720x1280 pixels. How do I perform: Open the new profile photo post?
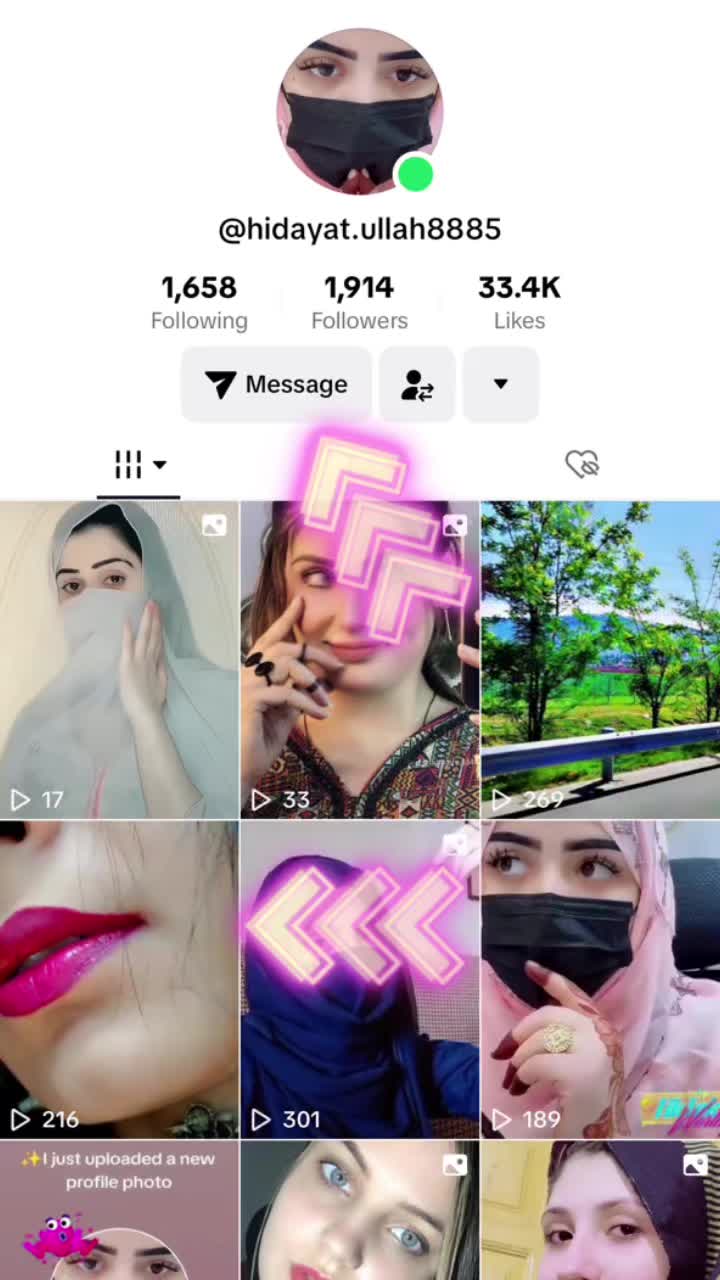pos(119,1210)
